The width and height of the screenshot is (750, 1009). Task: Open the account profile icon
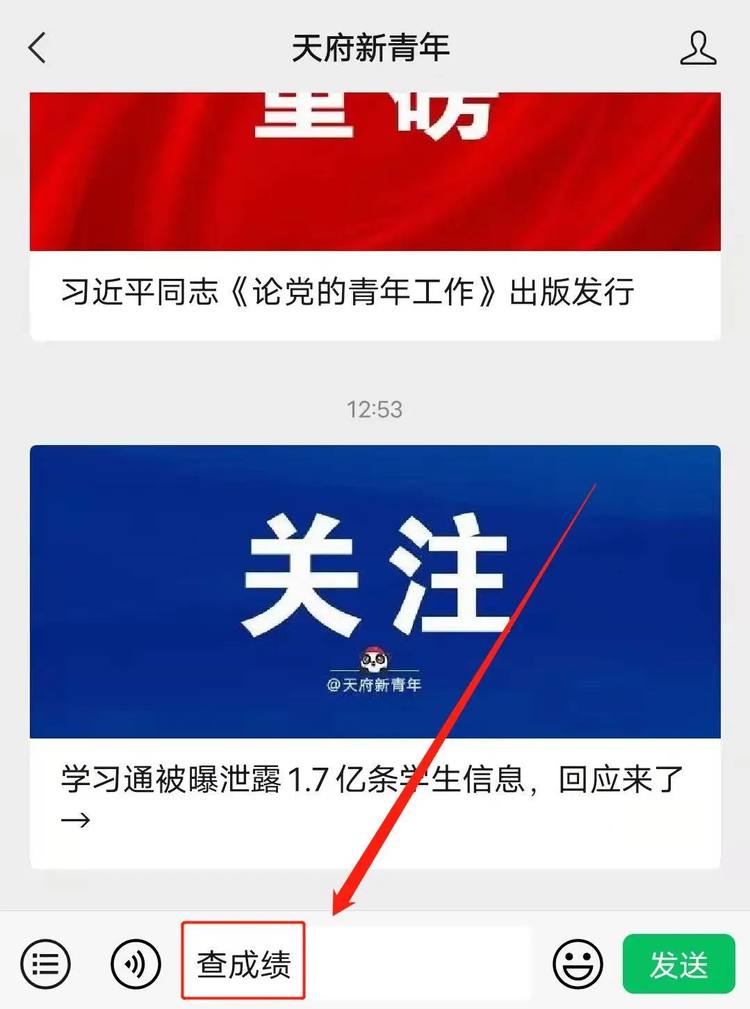[698, 47]
